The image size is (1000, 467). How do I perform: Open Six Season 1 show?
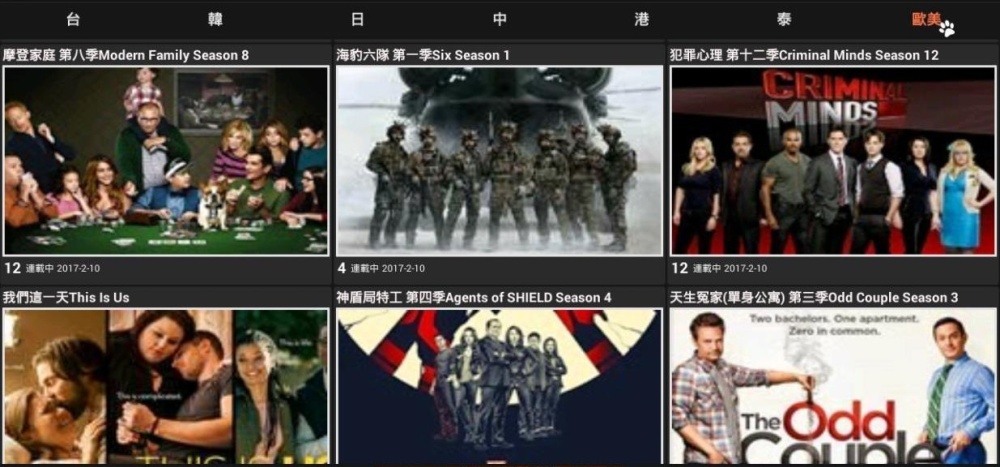499,160
